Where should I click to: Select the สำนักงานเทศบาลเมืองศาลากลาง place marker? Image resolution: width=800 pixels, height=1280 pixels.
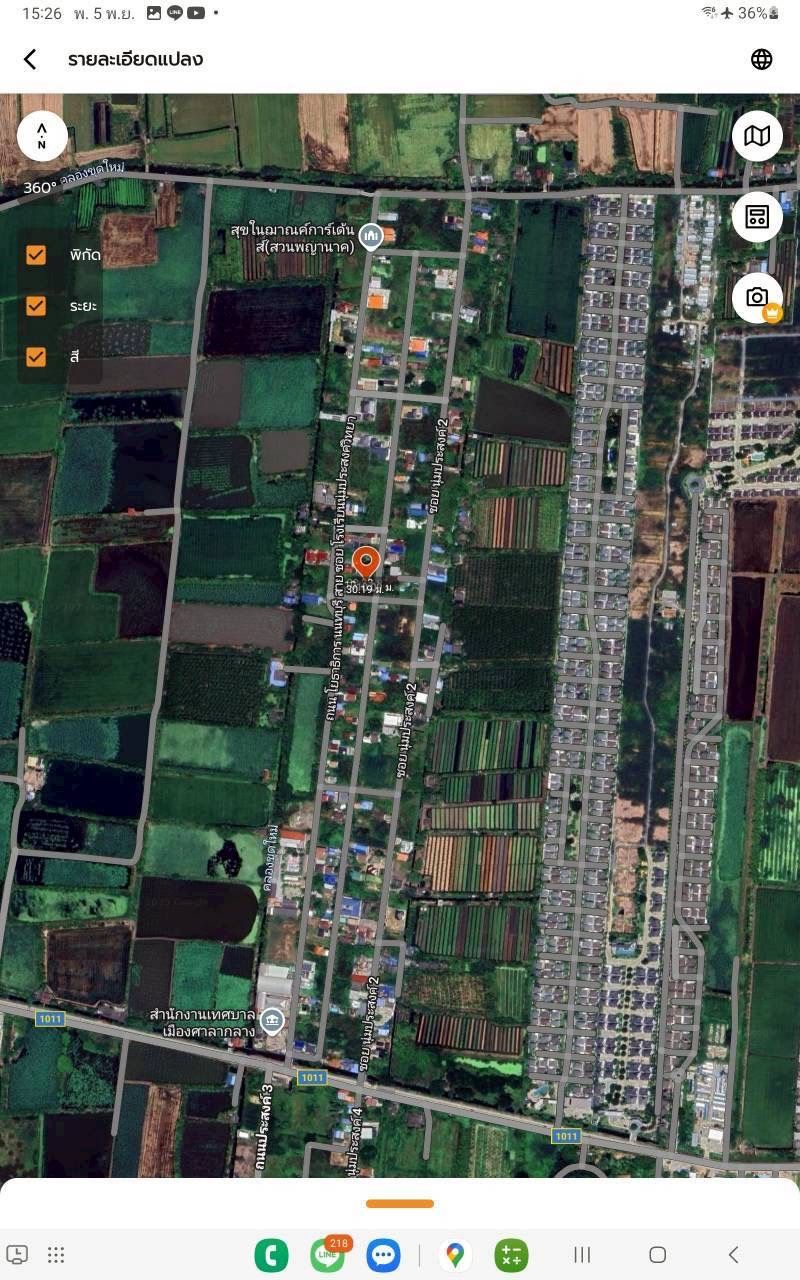[272, 1021]
